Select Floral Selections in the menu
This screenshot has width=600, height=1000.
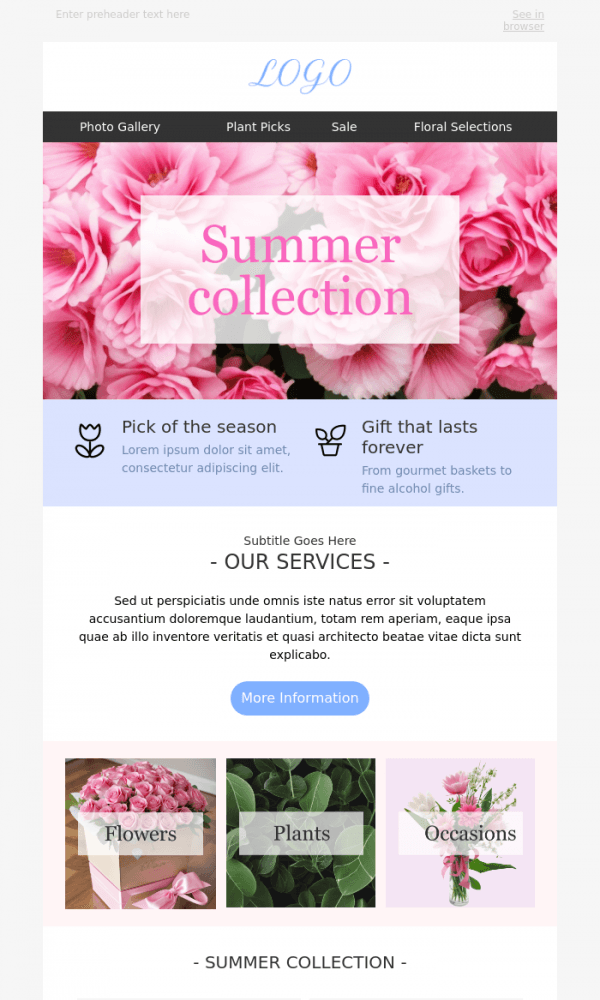point(462,127)
